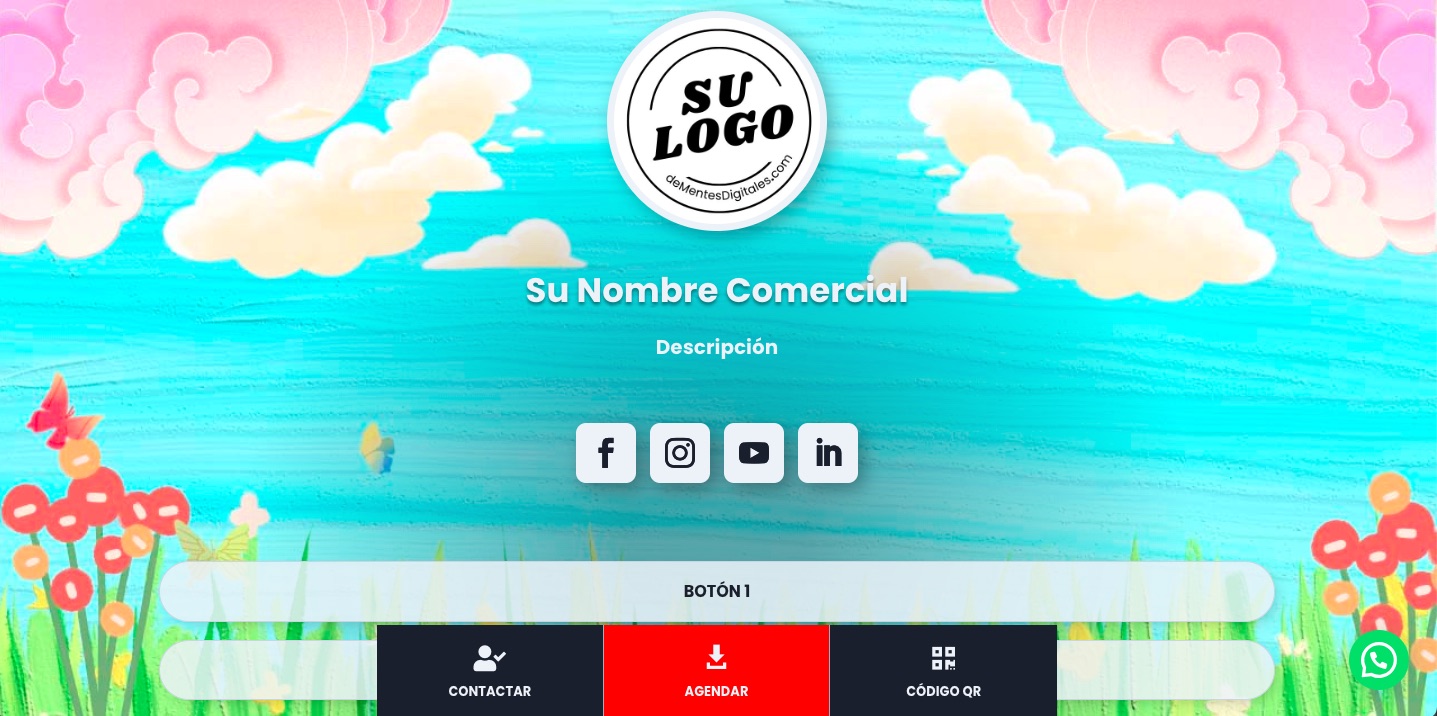Open the YouTube channel icon

pyautogui.click(x=754, y=453)
